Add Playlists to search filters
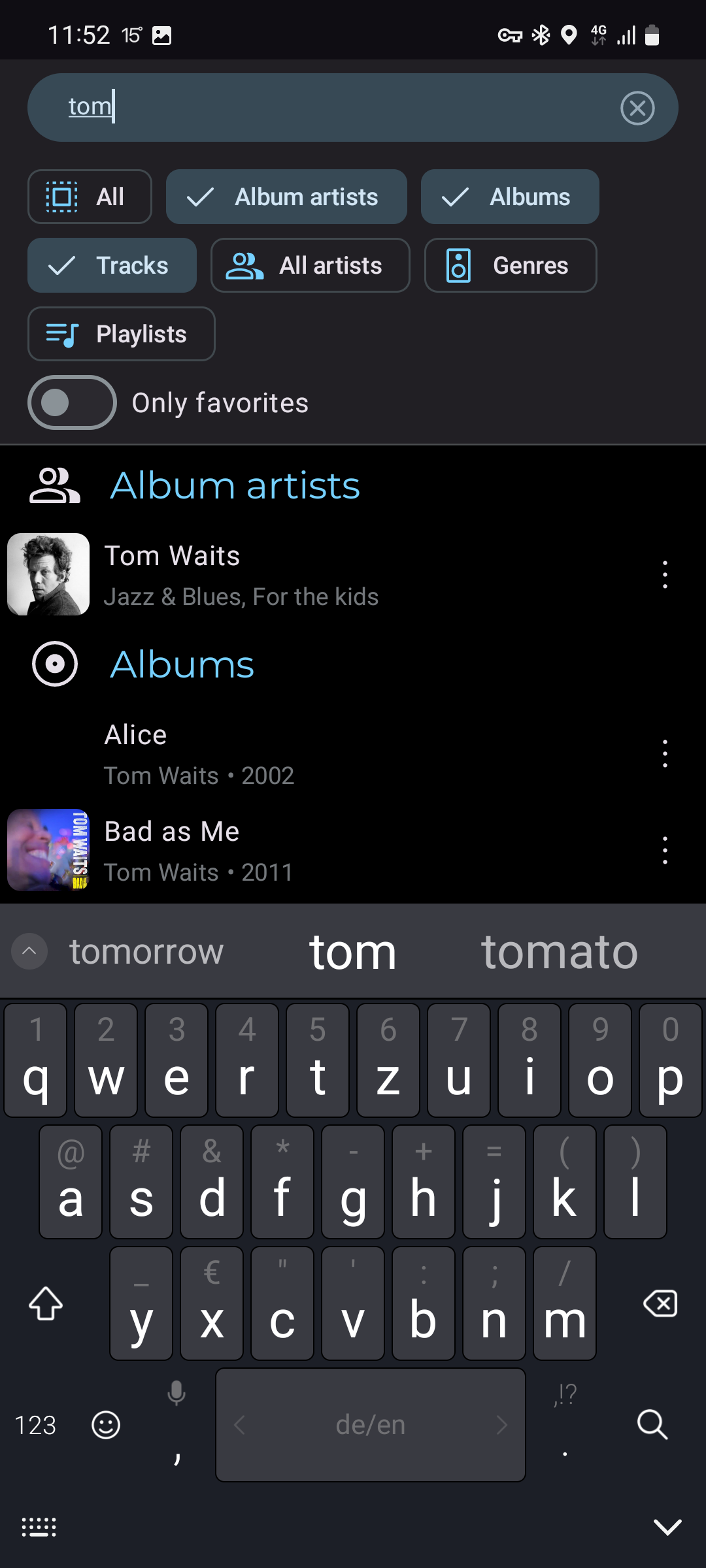 [122, 334]
